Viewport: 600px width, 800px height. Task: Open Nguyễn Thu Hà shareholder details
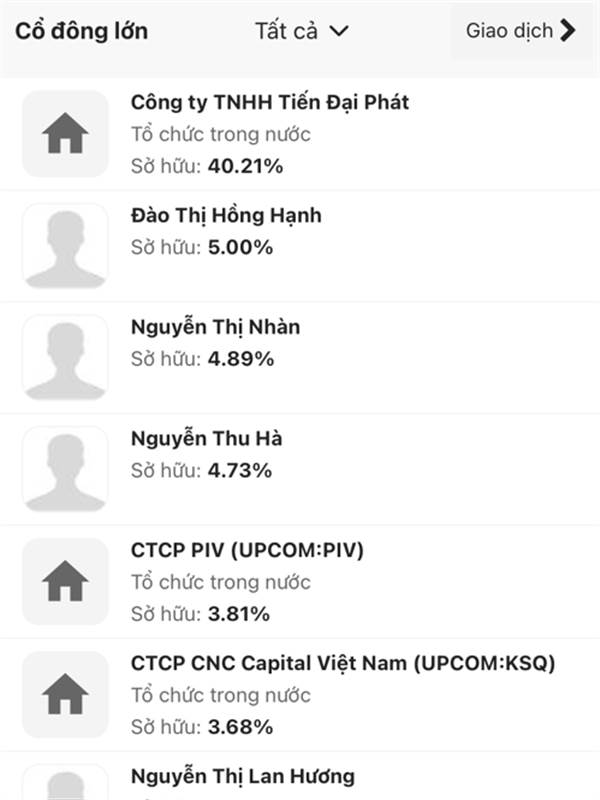click(x=206, y=439)
